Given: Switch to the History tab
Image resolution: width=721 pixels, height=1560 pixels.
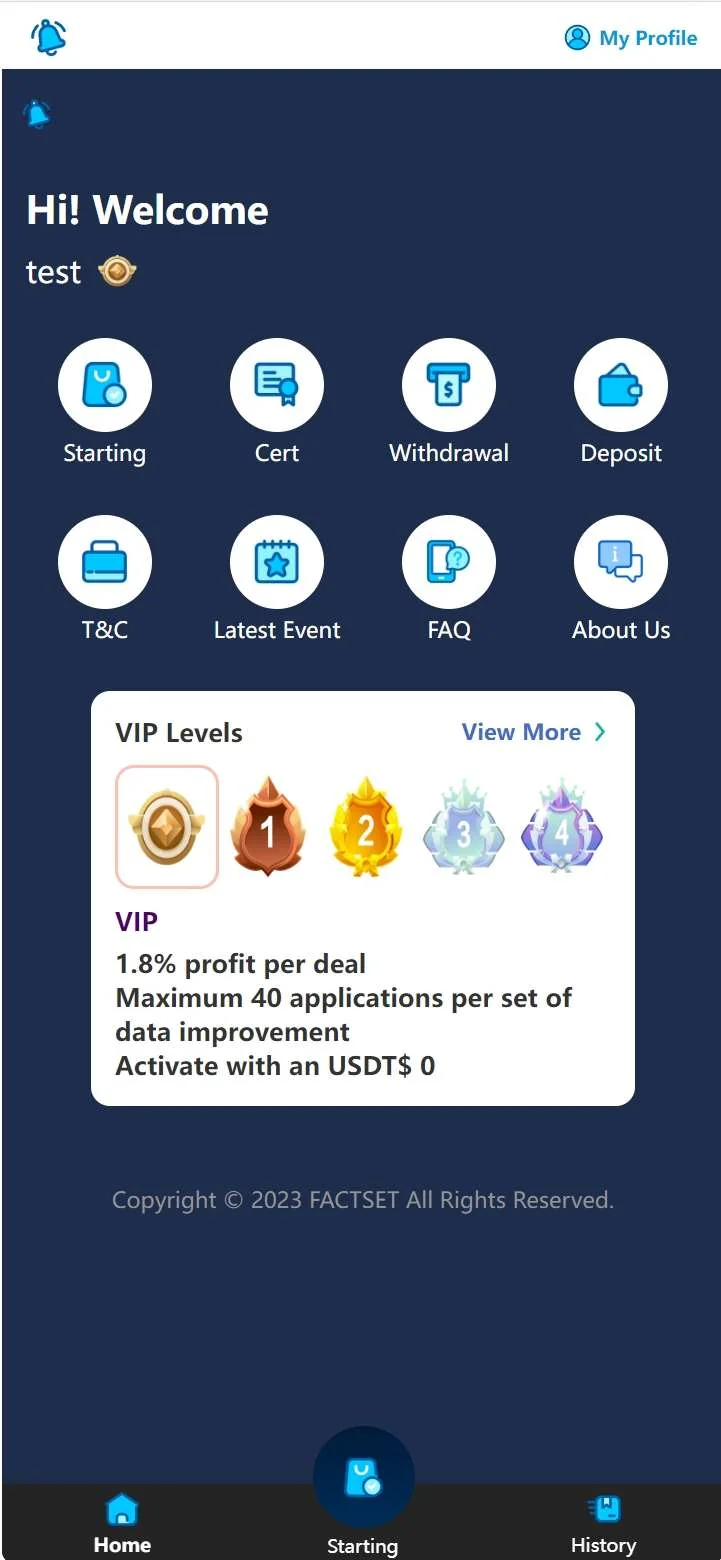Looking at the screenshot, I should point(603,1524).
